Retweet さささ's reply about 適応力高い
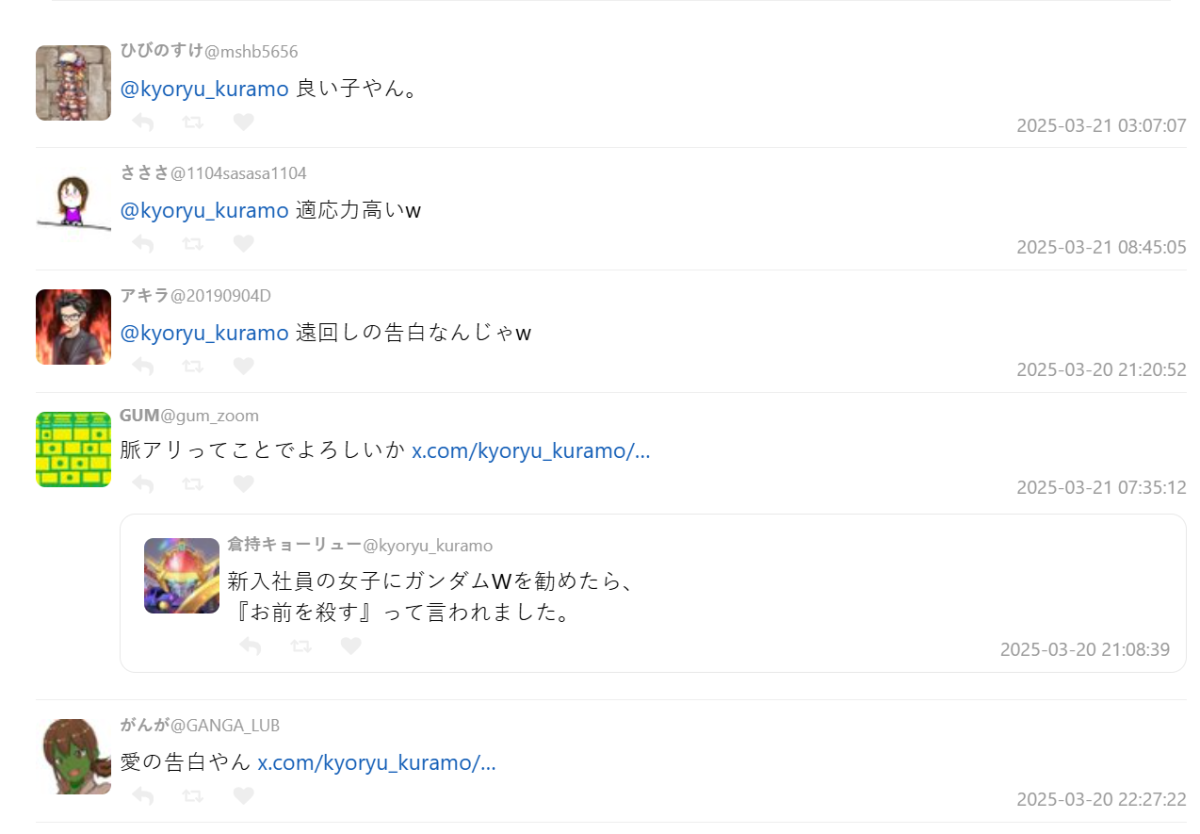 (x=193, y=244)
